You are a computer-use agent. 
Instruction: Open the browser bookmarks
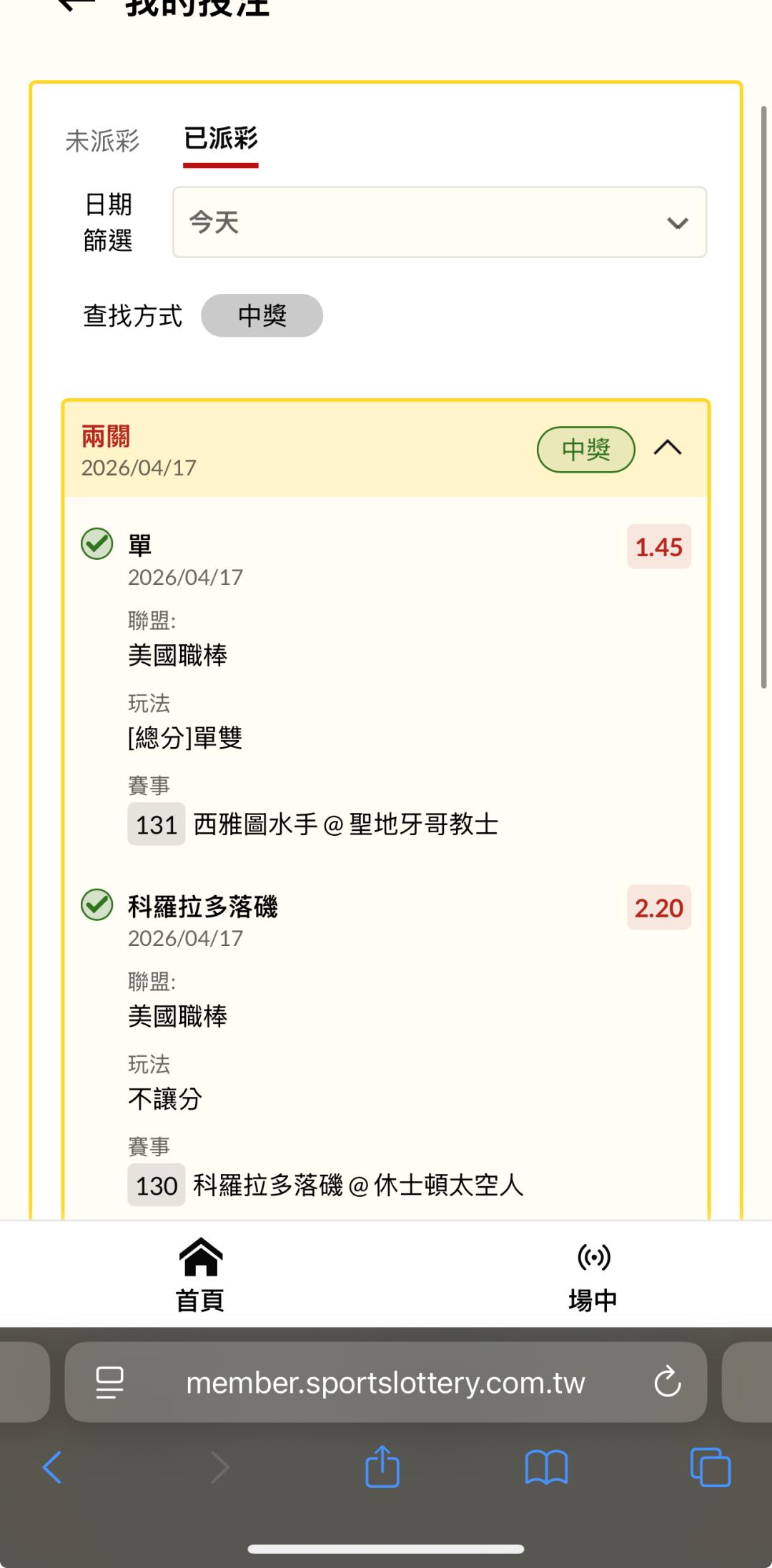(x=546, y=1468)
